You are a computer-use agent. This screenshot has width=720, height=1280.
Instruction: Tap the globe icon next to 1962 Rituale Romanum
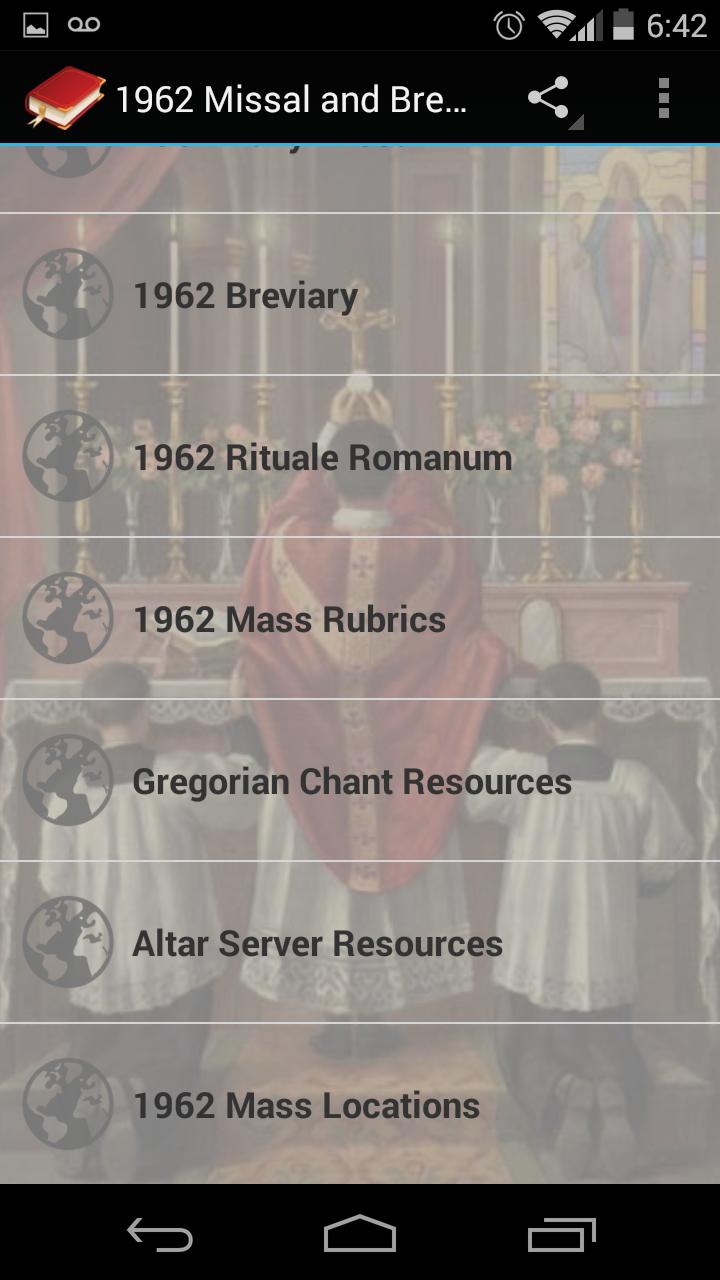tap(67, 456)
